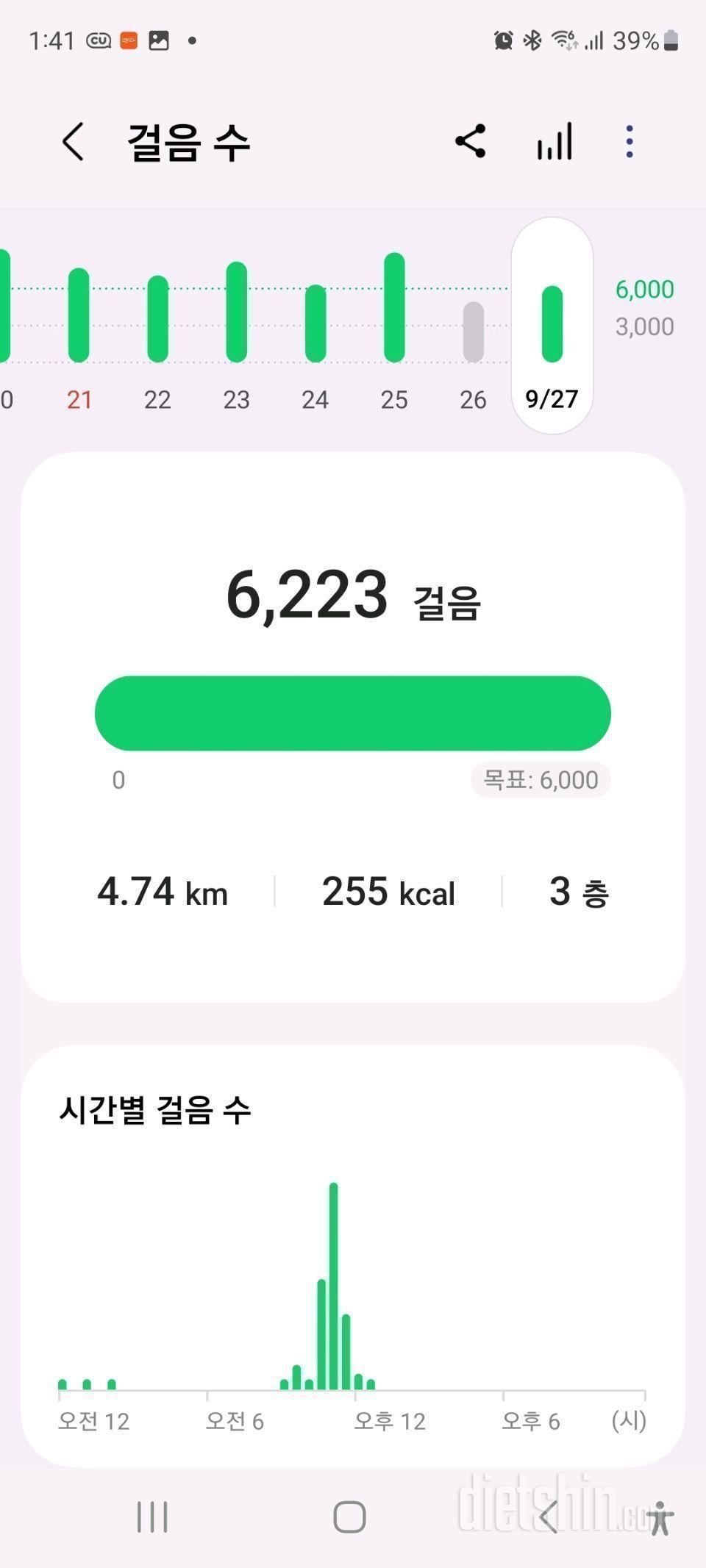Select the gray bar for day 26
This screenshot has height=1568, width=706.
473,332
